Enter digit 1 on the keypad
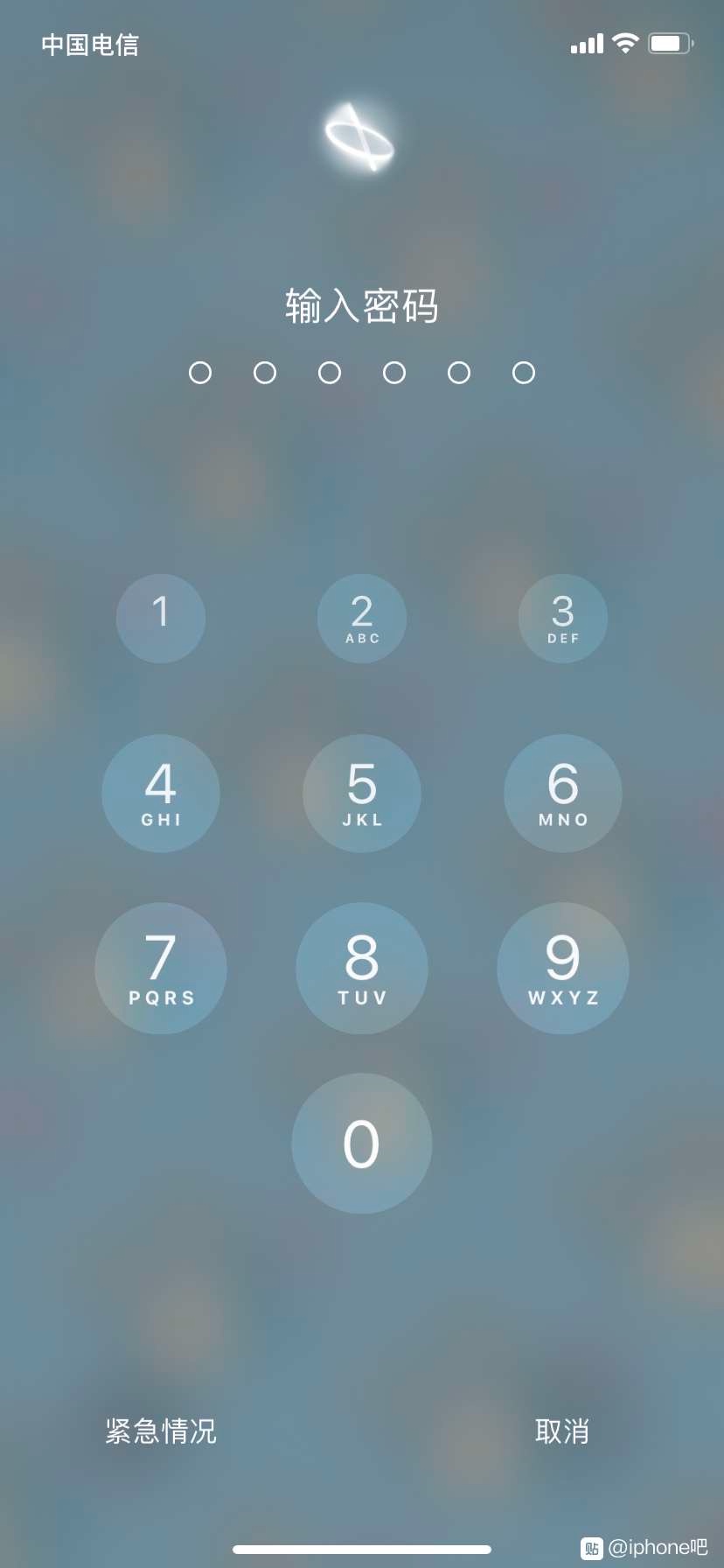 click(161, 618)
